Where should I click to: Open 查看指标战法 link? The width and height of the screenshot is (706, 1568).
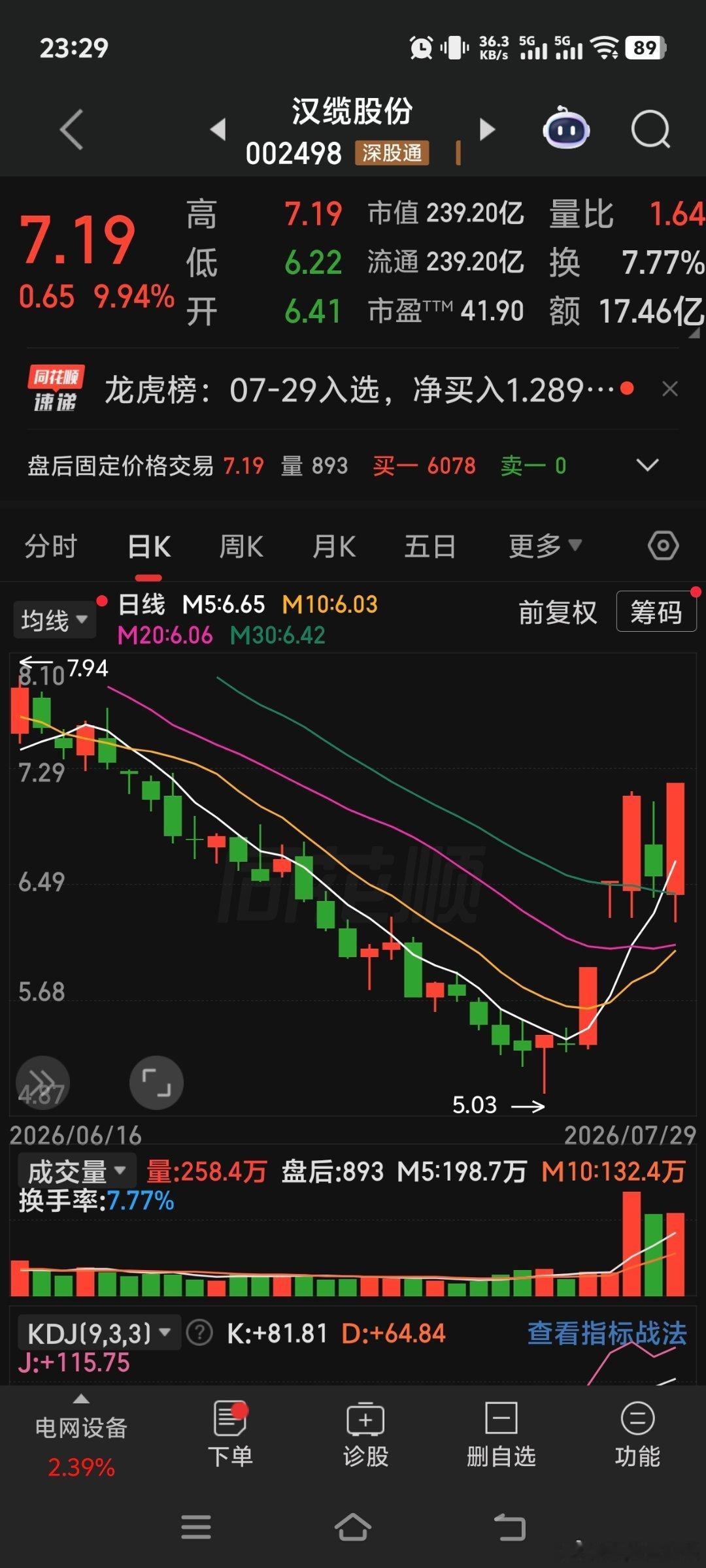pos(607,1333)
